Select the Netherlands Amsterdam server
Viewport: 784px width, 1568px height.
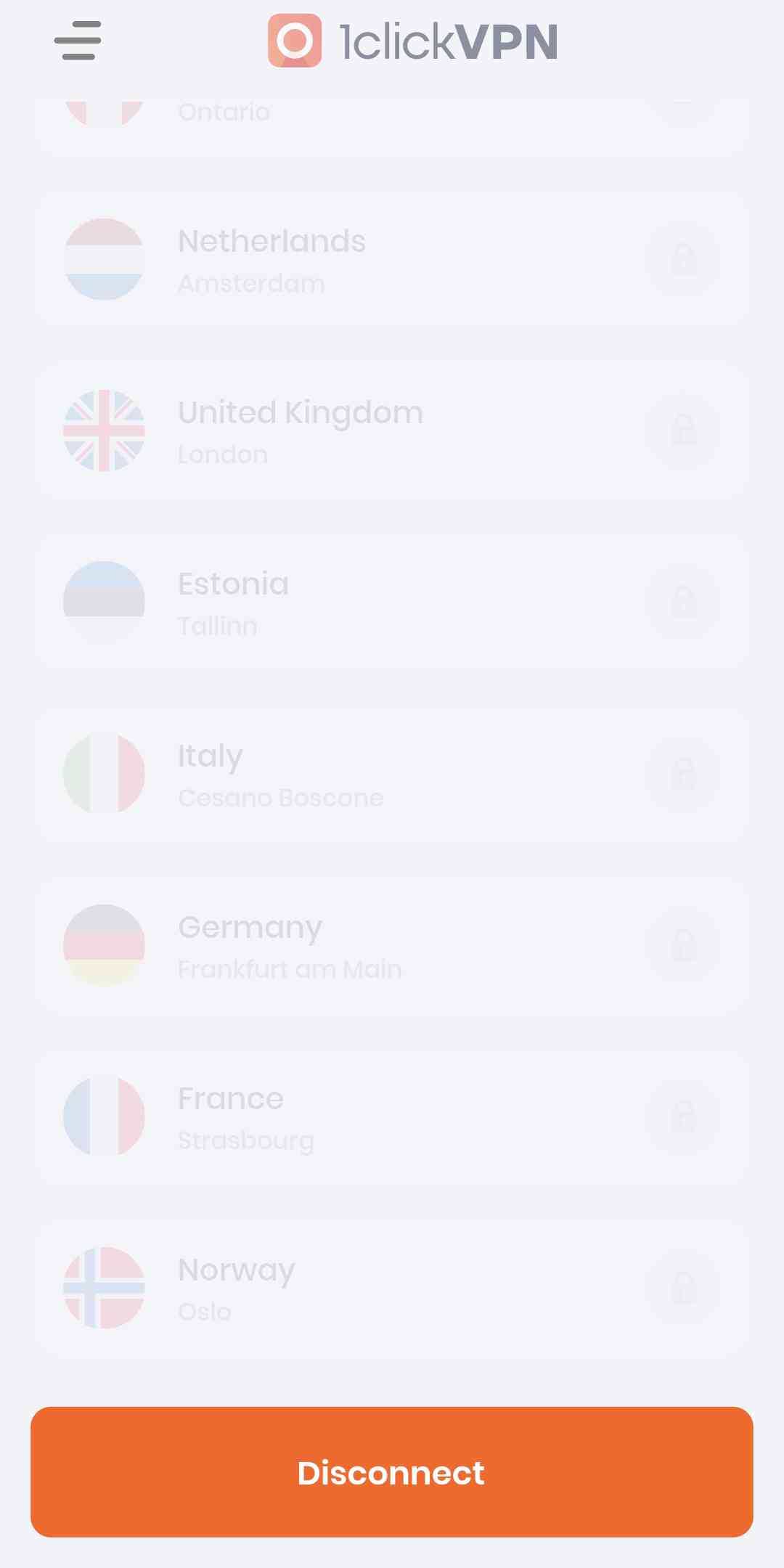click(391, 260)
